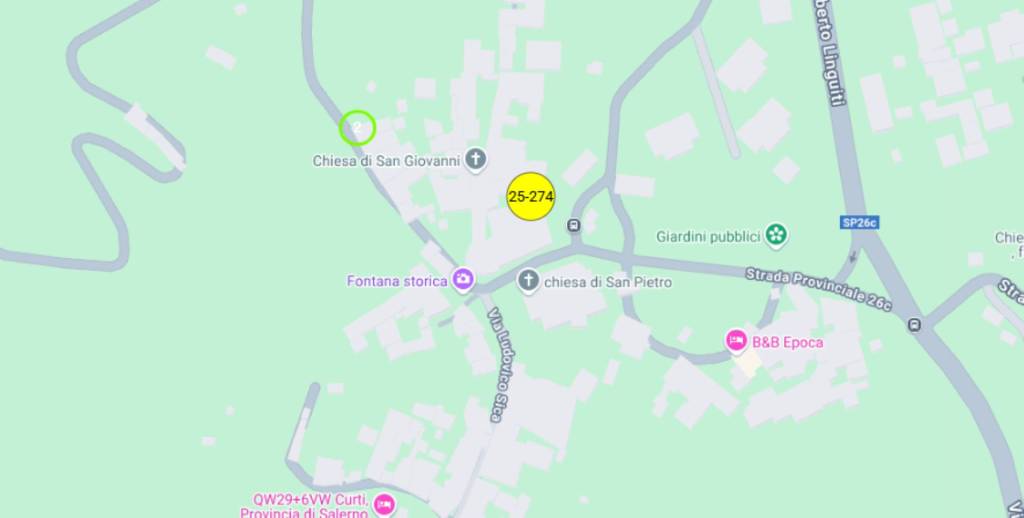Tap the bus stop on Strada Provinciale 26c

(914, 324)
